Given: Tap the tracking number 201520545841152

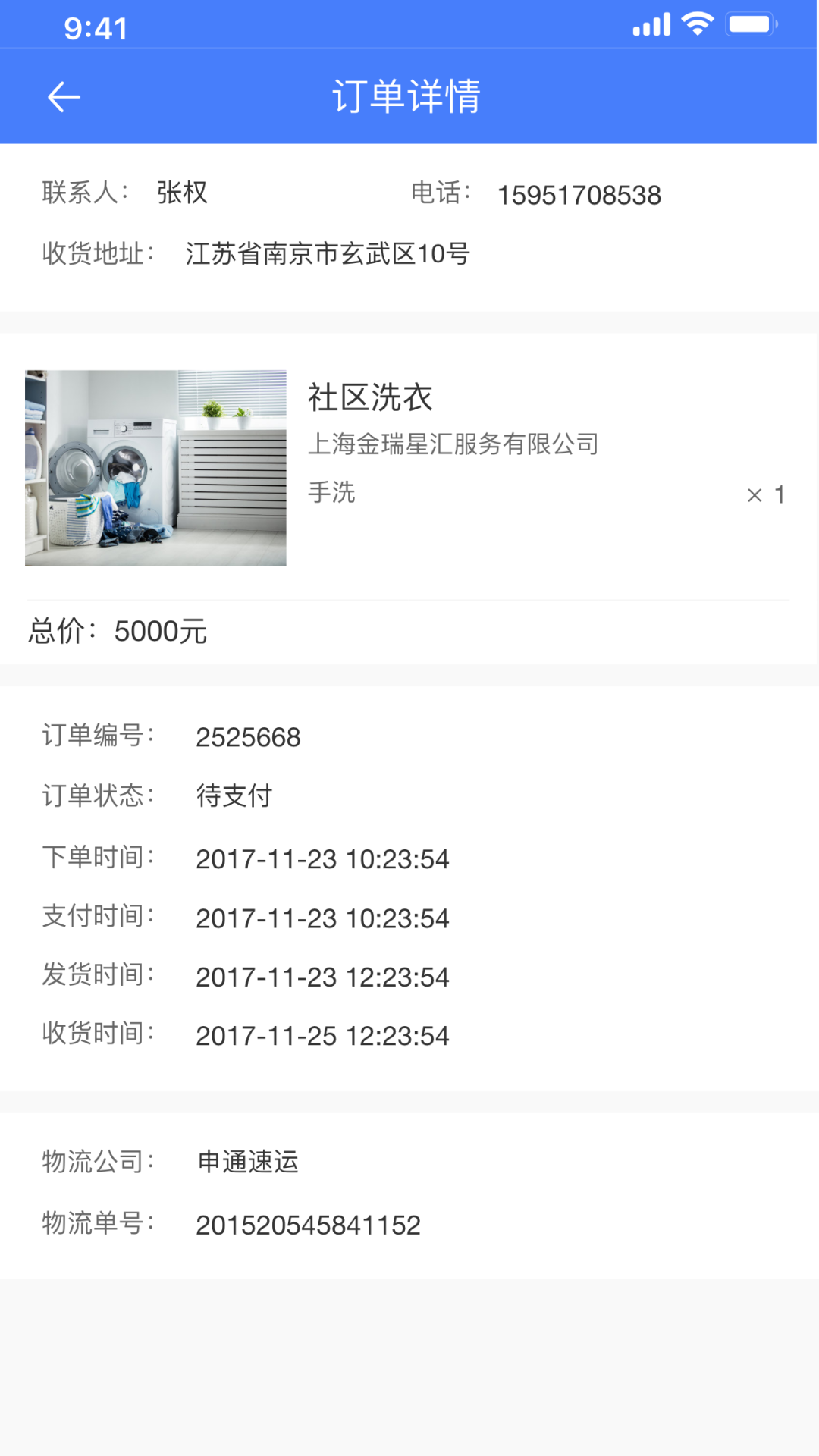Looking at the screenshot, I should pos(309,1224).
